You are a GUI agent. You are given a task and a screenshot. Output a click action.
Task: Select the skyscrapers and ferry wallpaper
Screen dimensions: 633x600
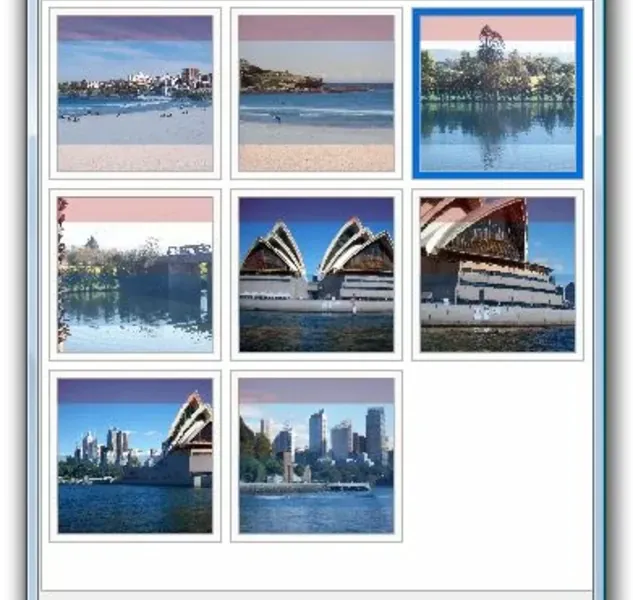[316, 455]
